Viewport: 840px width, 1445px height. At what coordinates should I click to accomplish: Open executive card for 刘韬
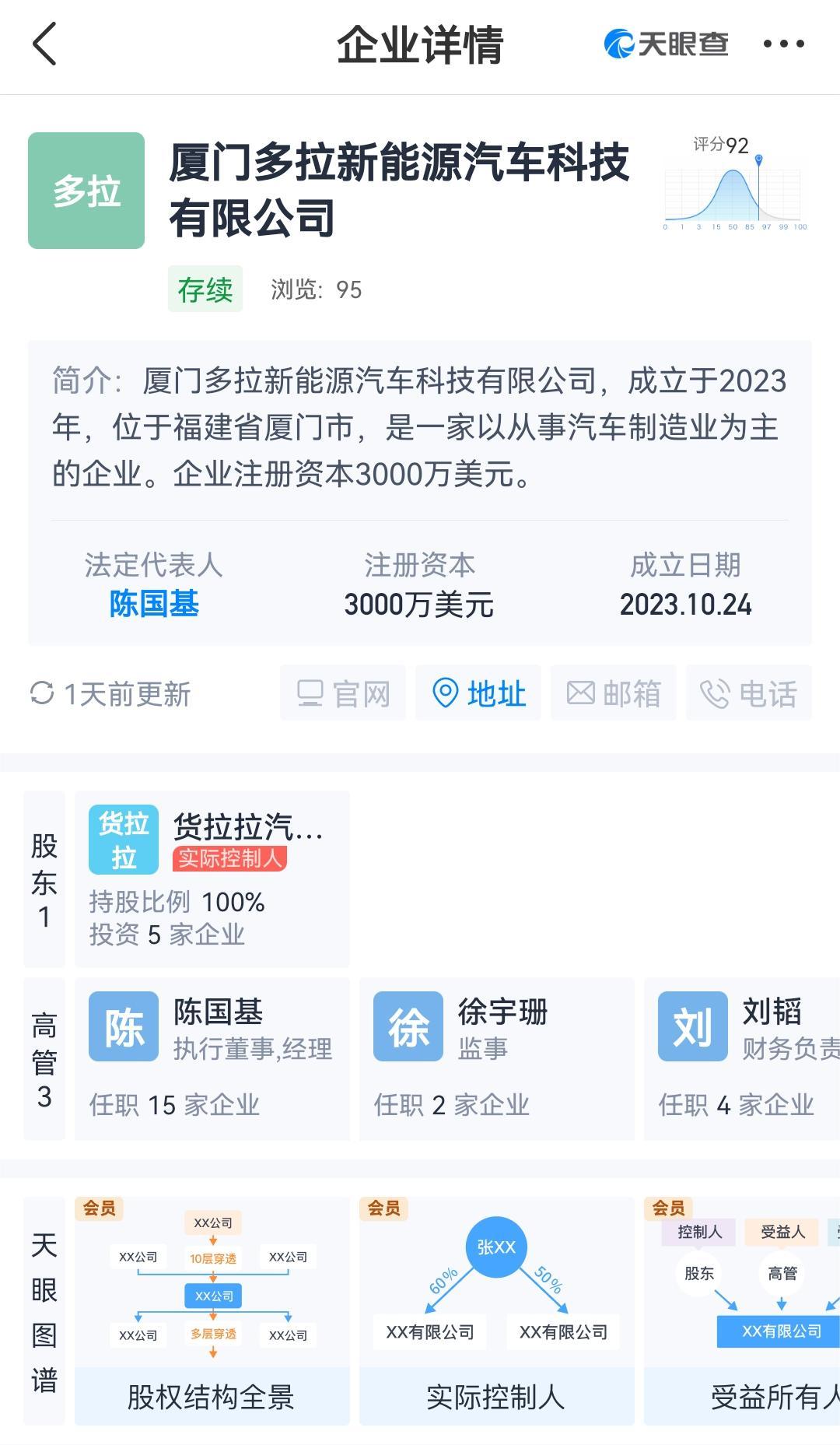tap(742, 1059)
